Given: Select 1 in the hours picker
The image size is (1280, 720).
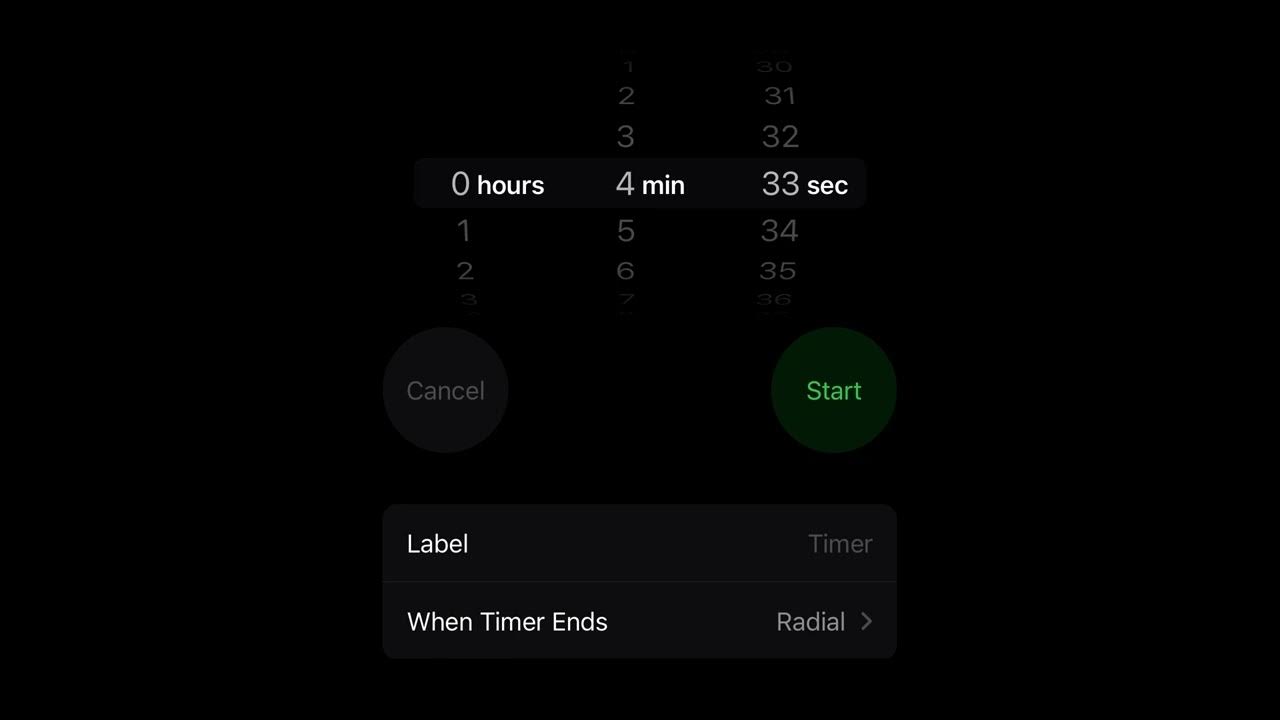Looking at the screenshot, I should pyautogui.click(x=463, y=231).
